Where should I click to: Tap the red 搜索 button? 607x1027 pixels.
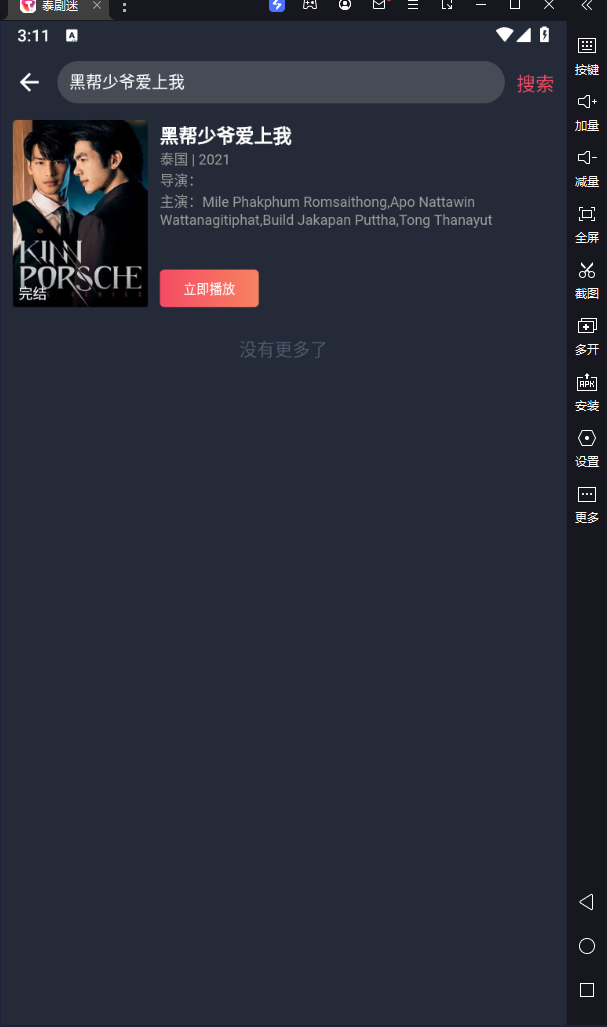(x=535, y=83)
